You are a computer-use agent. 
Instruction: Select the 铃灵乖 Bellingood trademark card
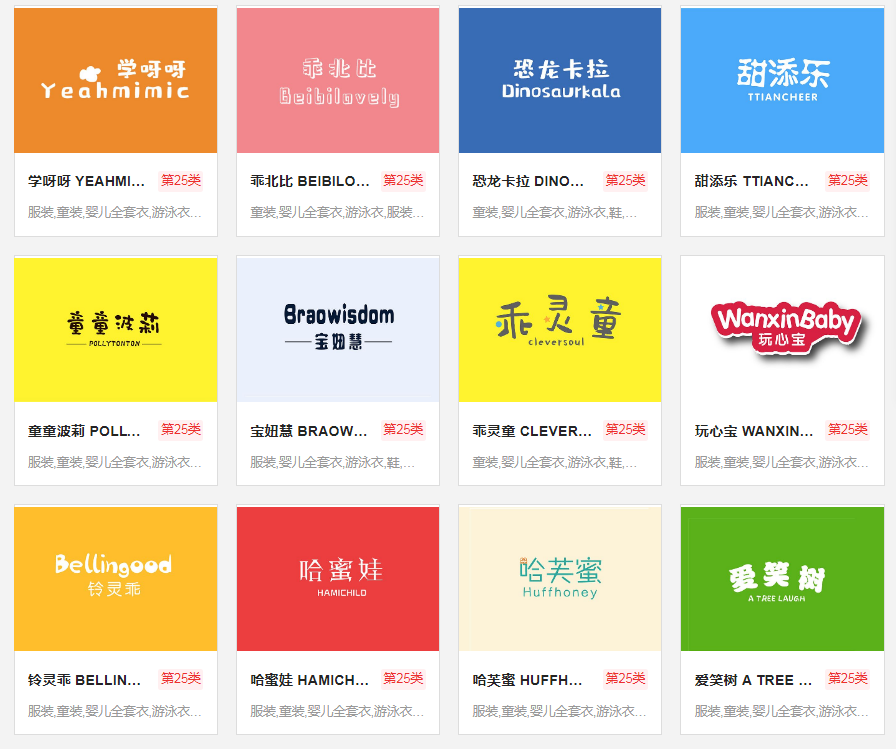point(115,579)
